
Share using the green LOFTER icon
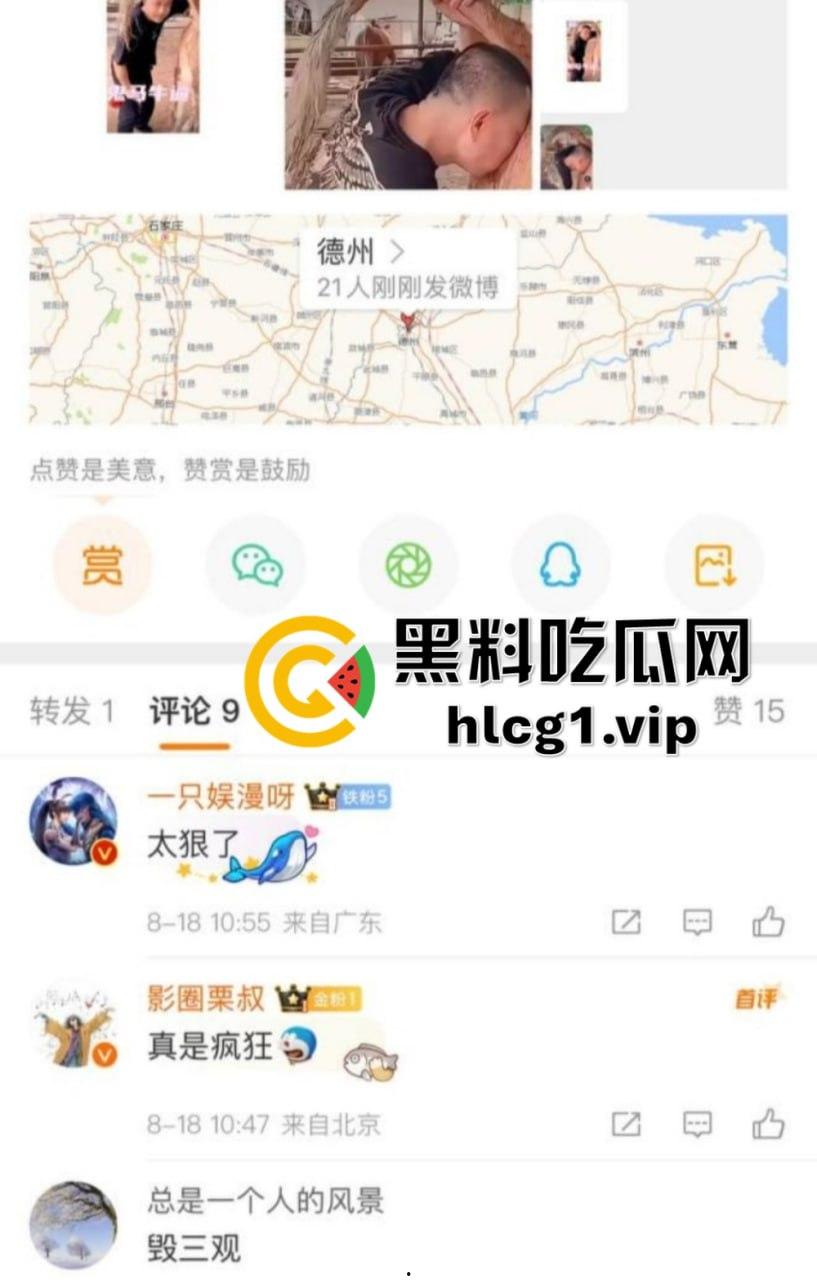[x=409, y=564]
